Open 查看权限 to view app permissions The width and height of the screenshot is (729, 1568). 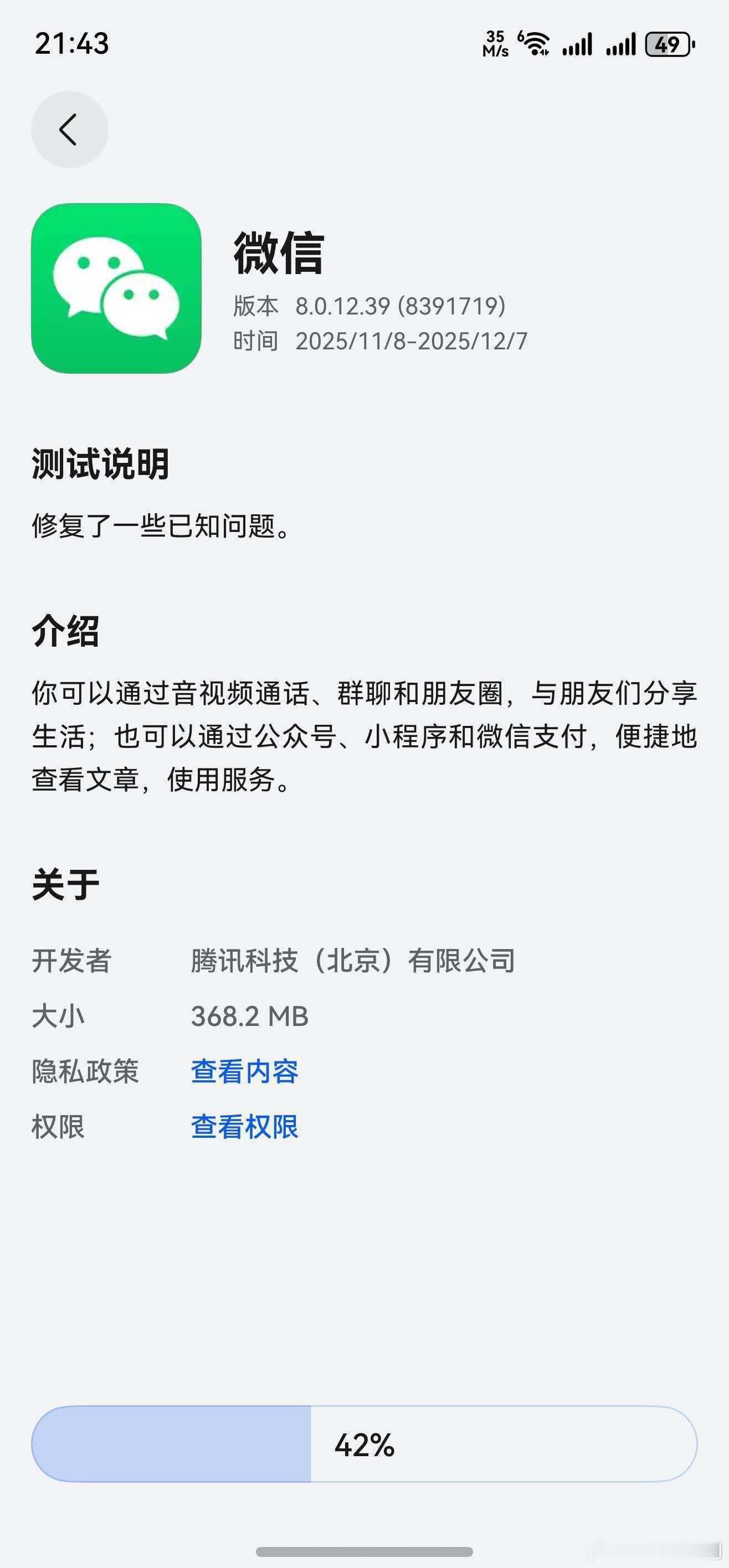[245, 1127]
